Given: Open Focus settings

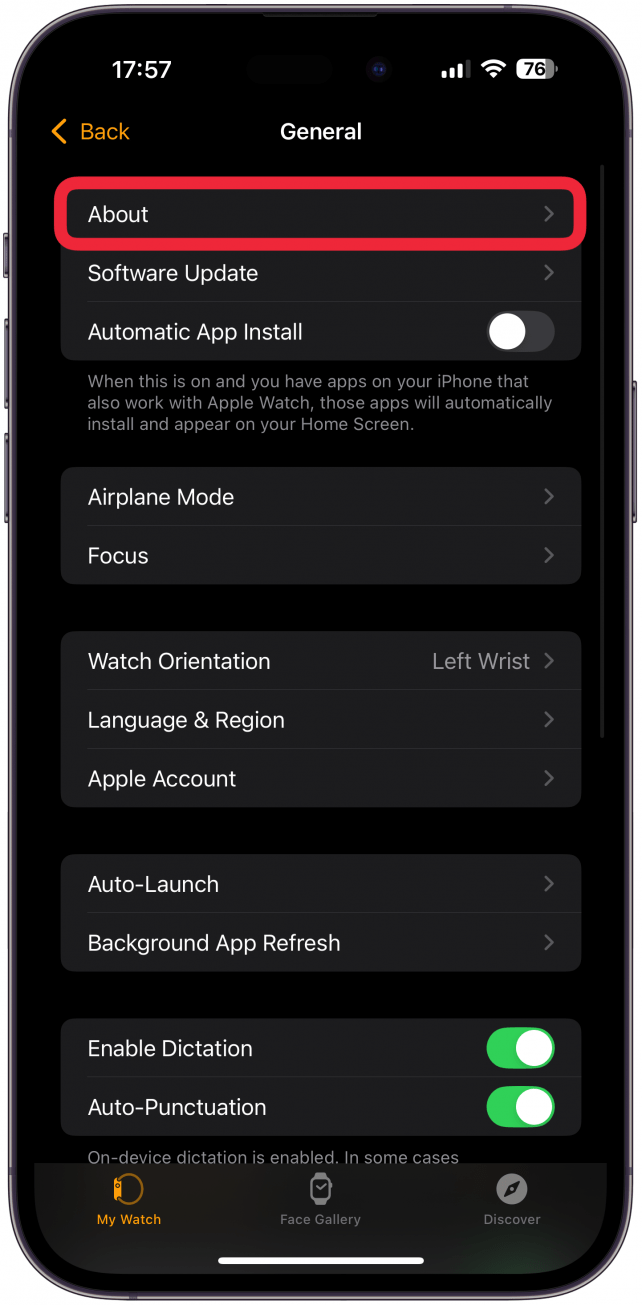Looking at the screenshot, I should pyautogui.click(x=320, y=556).
